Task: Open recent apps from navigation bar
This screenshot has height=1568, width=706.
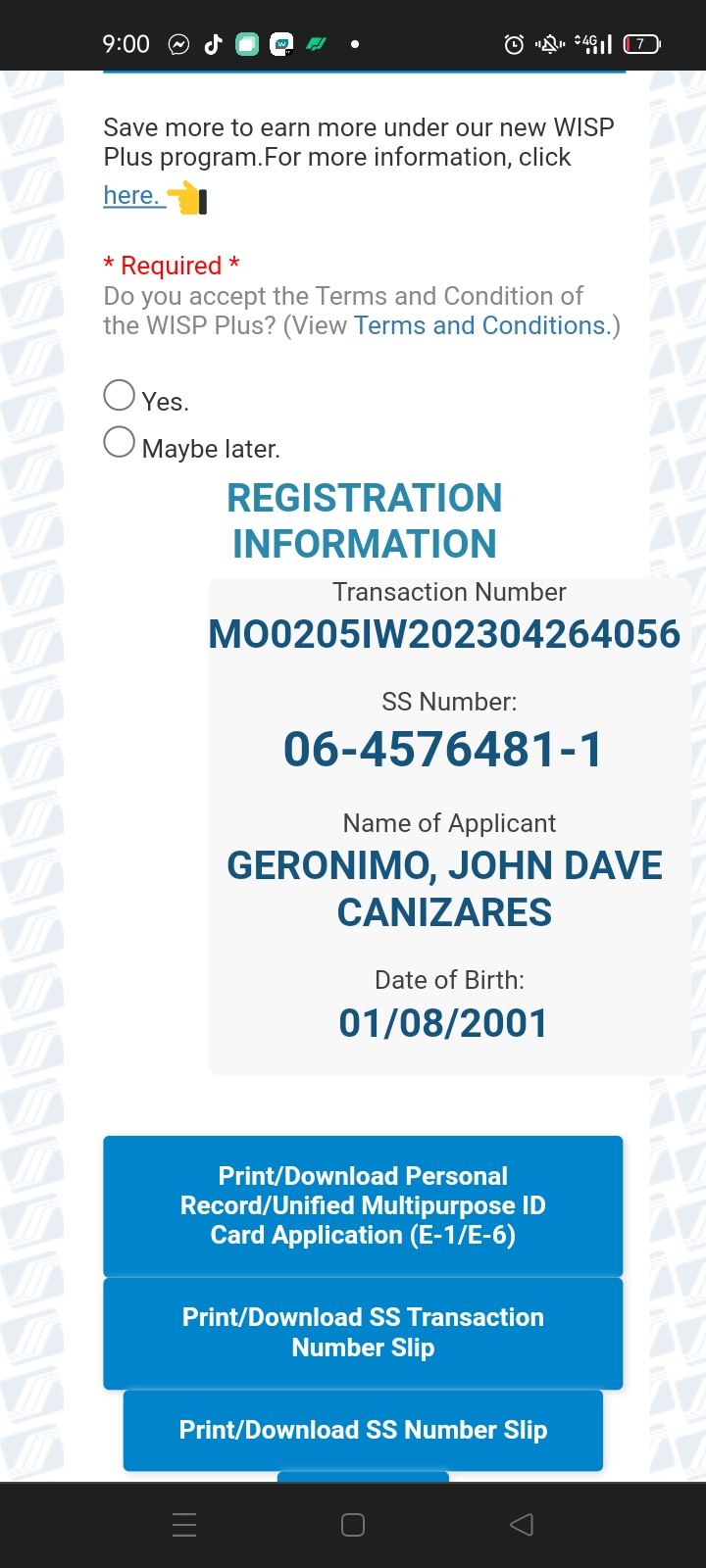Action: [x=184, y=1525]
